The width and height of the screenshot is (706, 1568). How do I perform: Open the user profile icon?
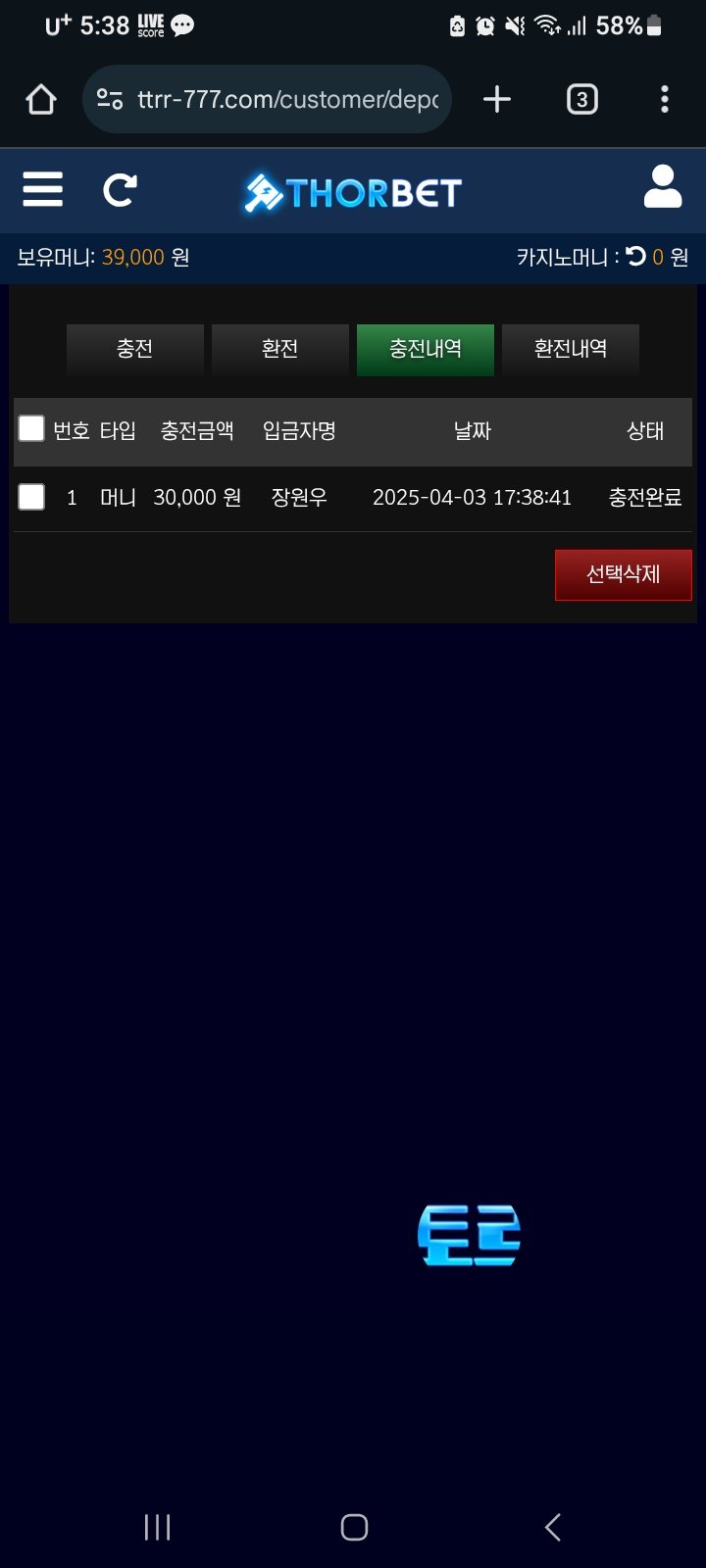(x=662, y=187)
